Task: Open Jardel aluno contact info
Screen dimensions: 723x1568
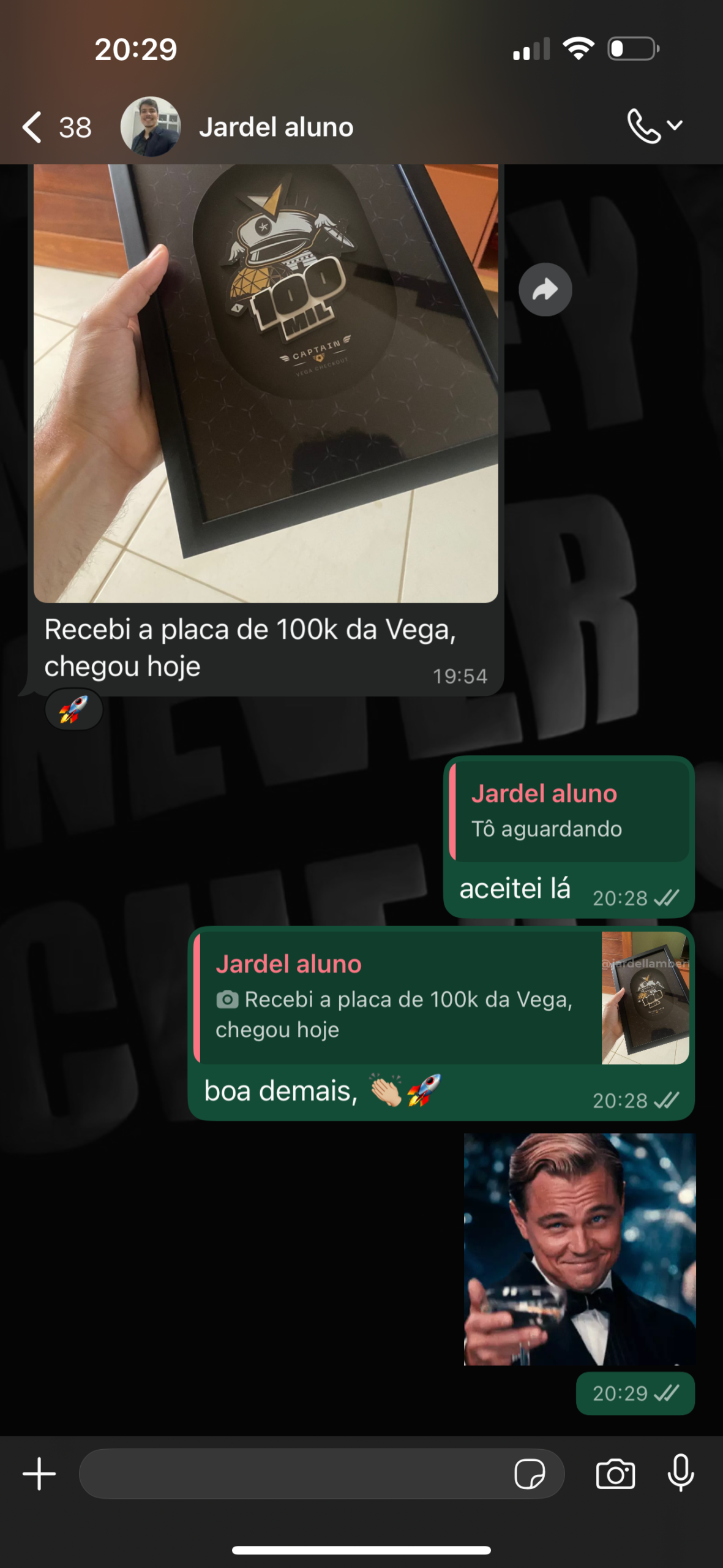Action: pos(276,127)
